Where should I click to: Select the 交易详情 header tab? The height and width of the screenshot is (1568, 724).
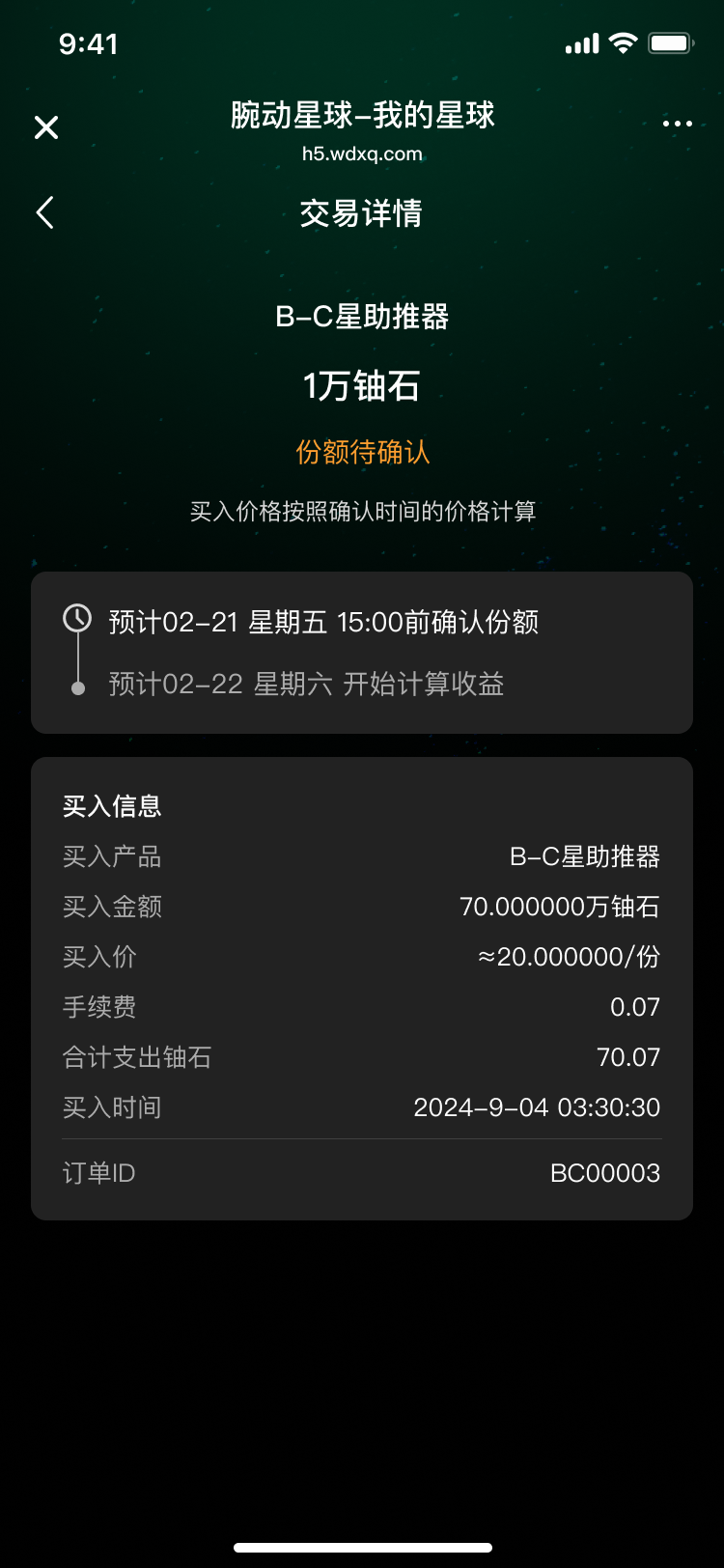tap(362, 213)
